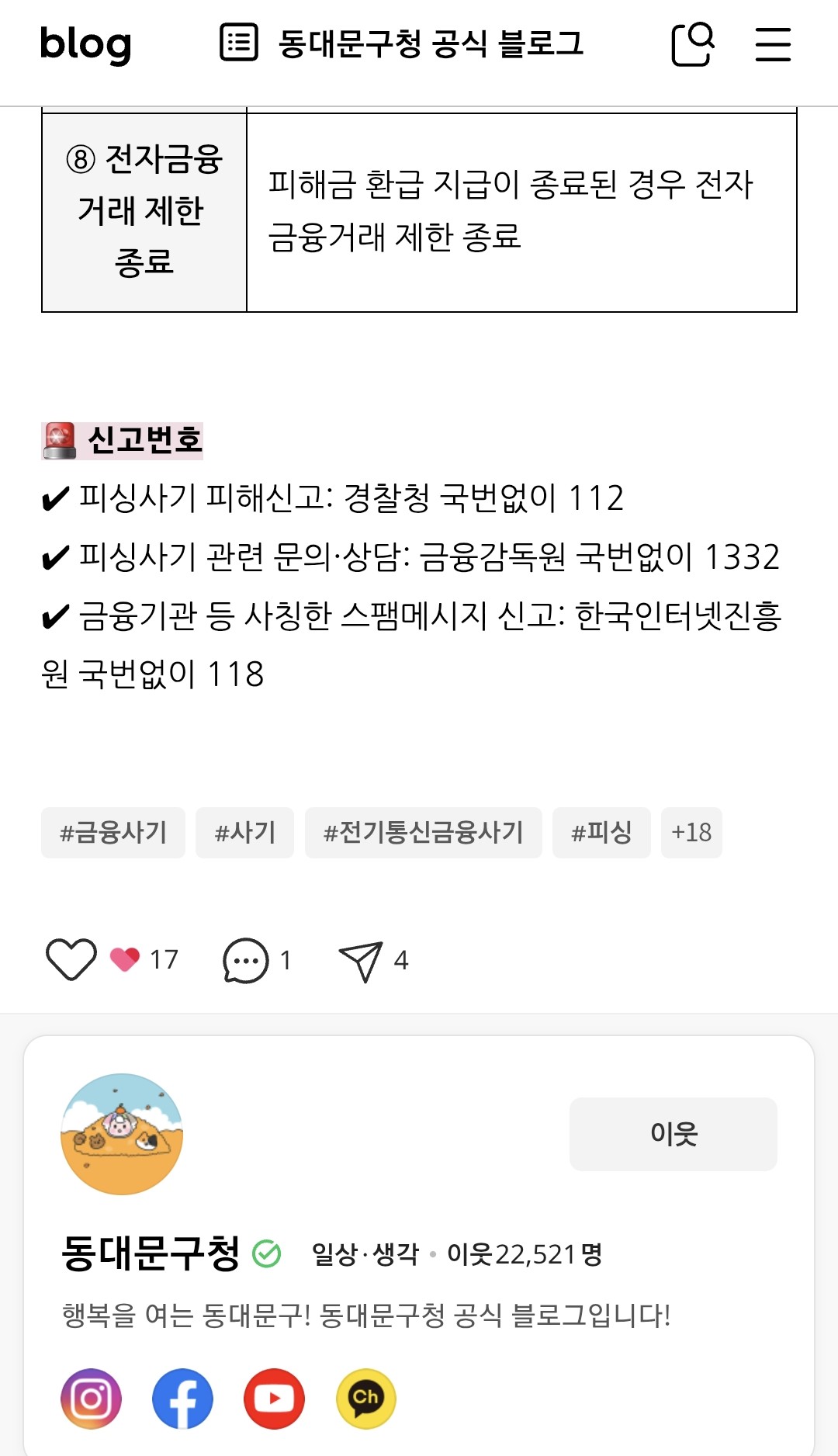Tap the blog logo
838x1456 pixels.
[x=85, y=44]
